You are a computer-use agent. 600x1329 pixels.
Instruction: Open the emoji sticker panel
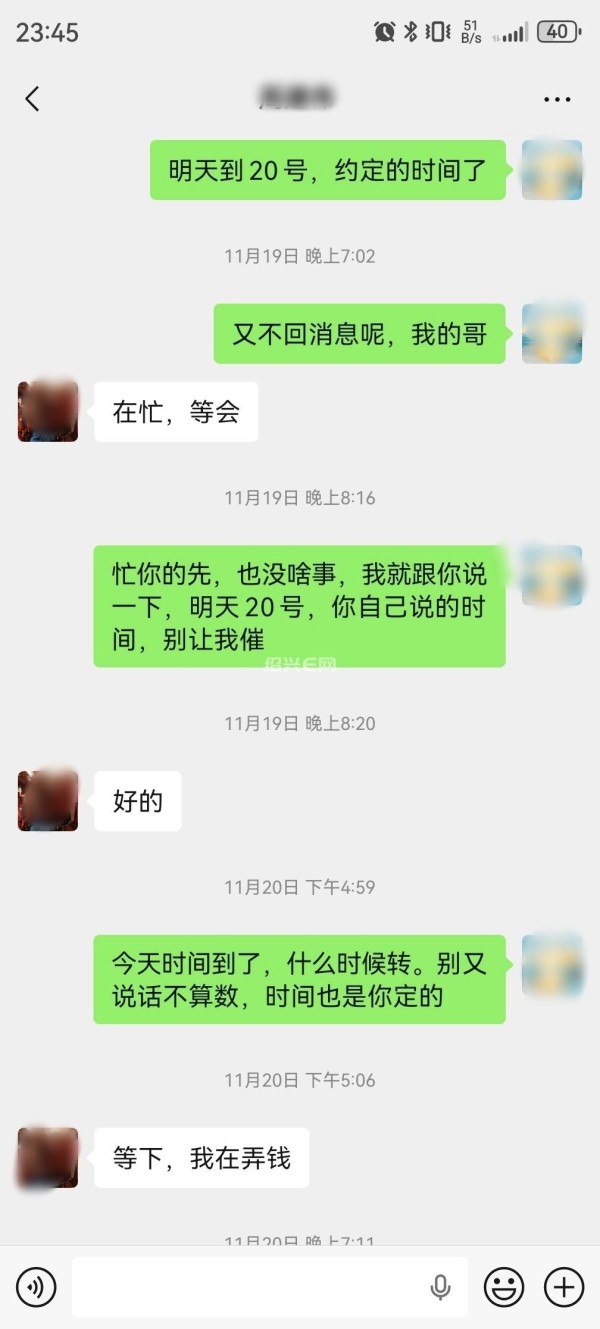[504, 1287]
